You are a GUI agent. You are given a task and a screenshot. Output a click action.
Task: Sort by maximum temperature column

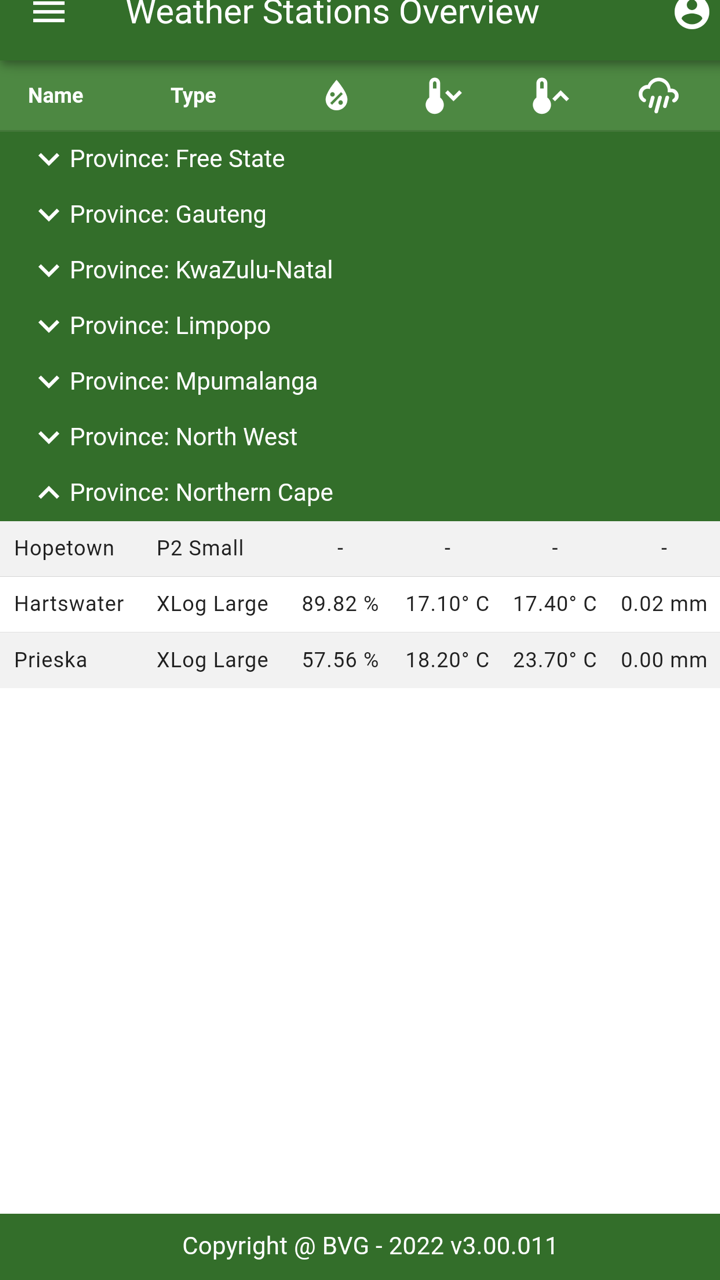pyautogui.click(x=550, y=96)
